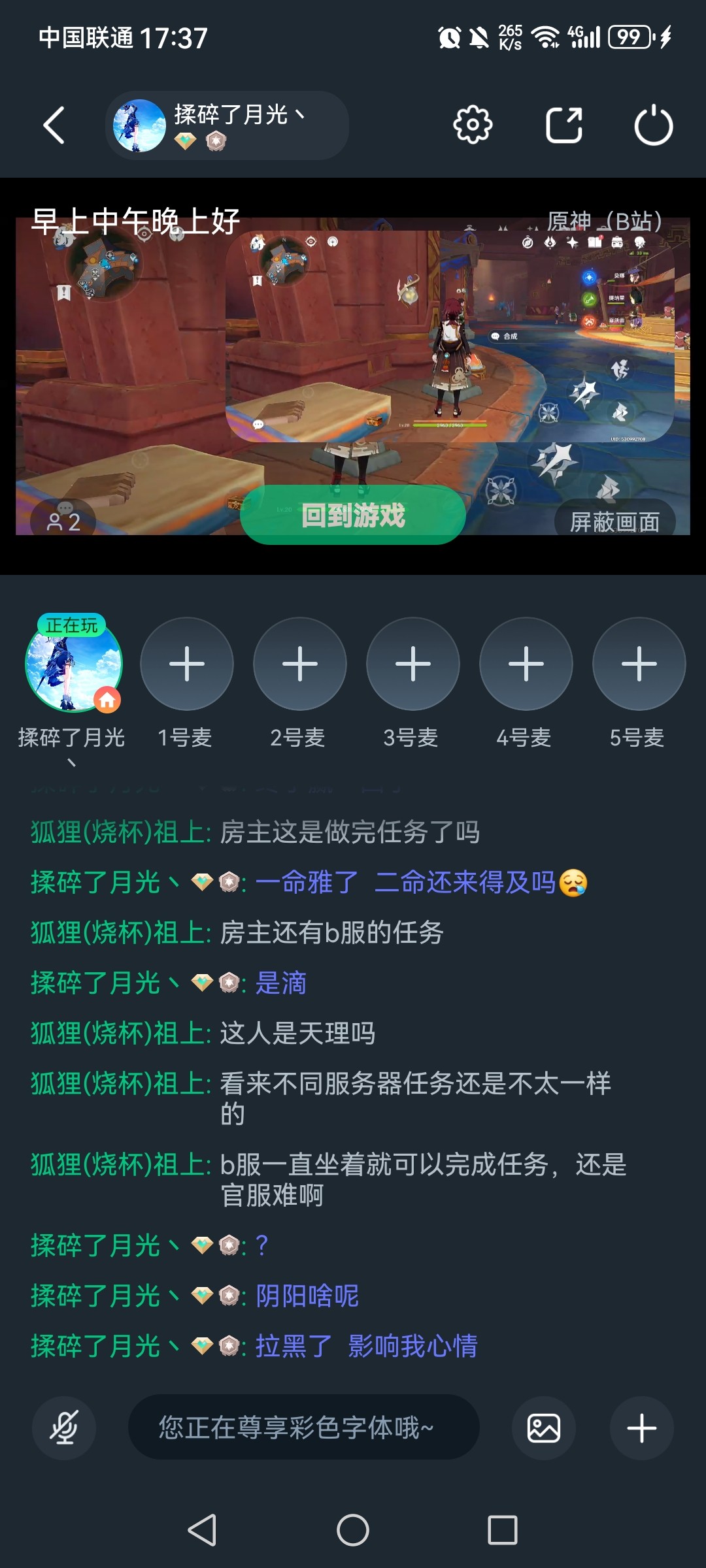This screenshot has width=706, height=1568.
Task: Open recent apps from the navigation bar
Action: (x=503, y=1530)
